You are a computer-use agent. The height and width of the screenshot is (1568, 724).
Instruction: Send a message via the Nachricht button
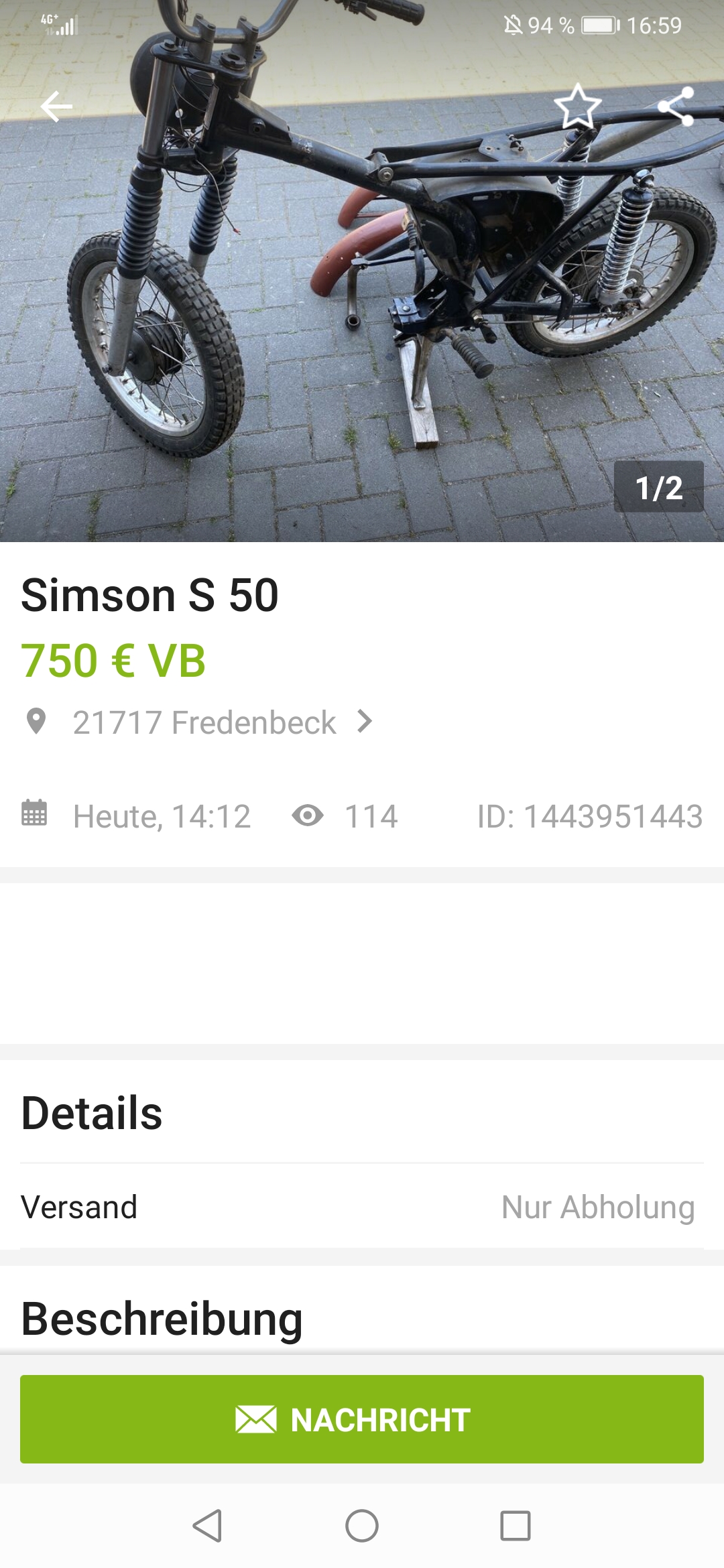(362, 1419)
